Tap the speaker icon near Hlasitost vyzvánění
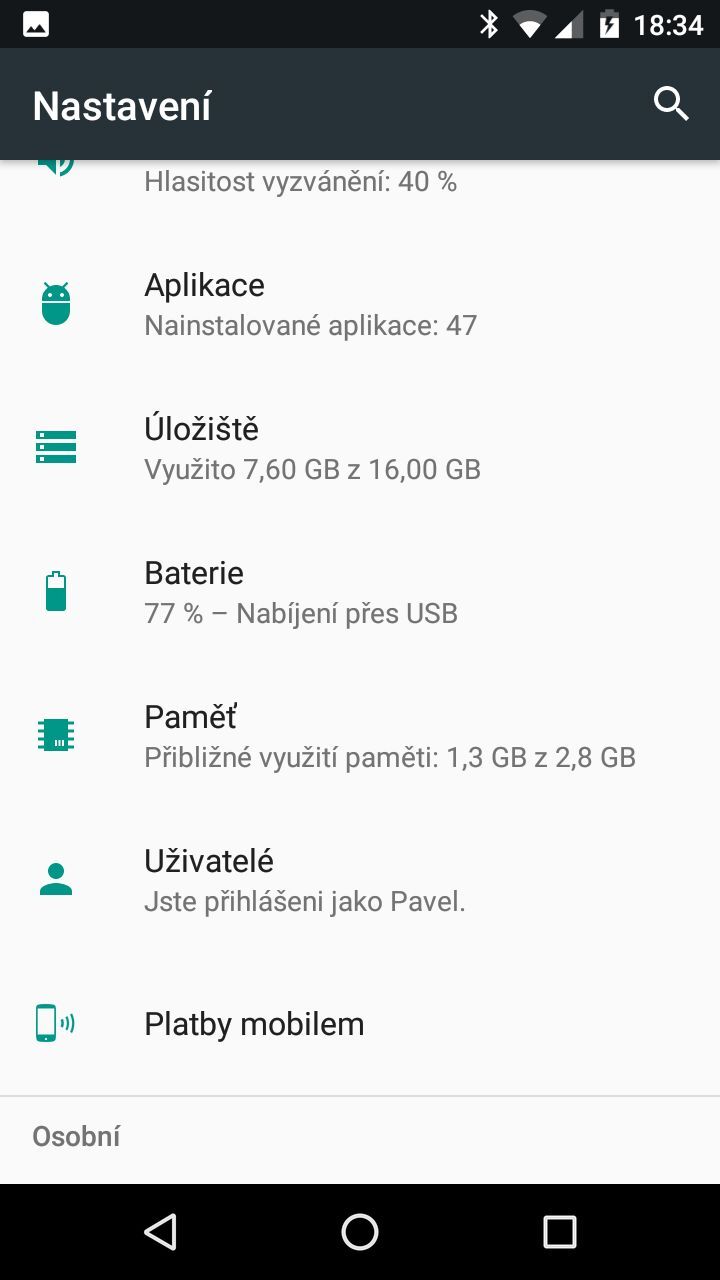The width and height of the screenshot is (720, 1280). click(55, 165)
